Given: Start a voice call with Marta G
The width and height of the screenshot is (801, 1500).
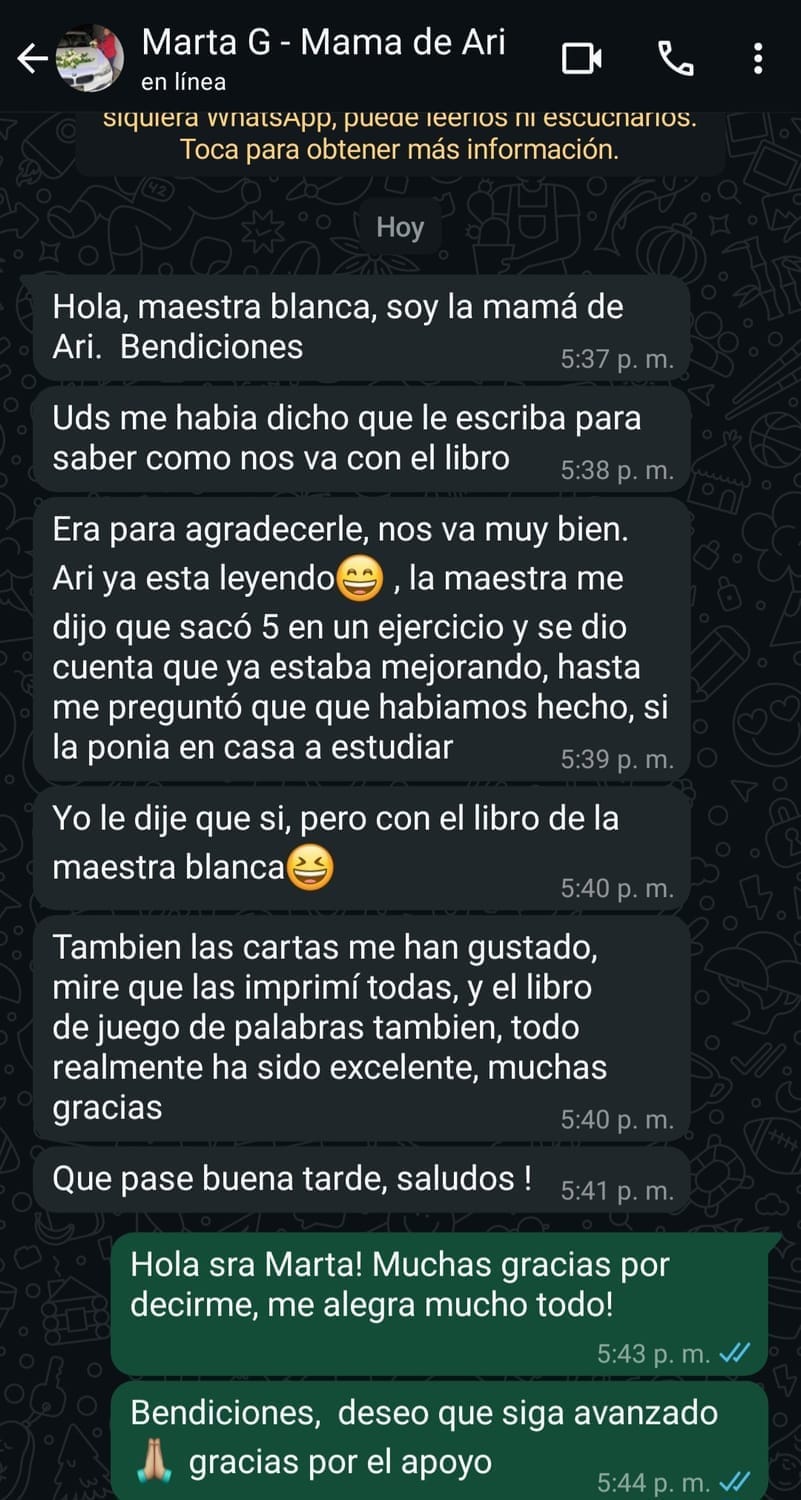Looking at the screenshot, I should (x=676, y=60).
